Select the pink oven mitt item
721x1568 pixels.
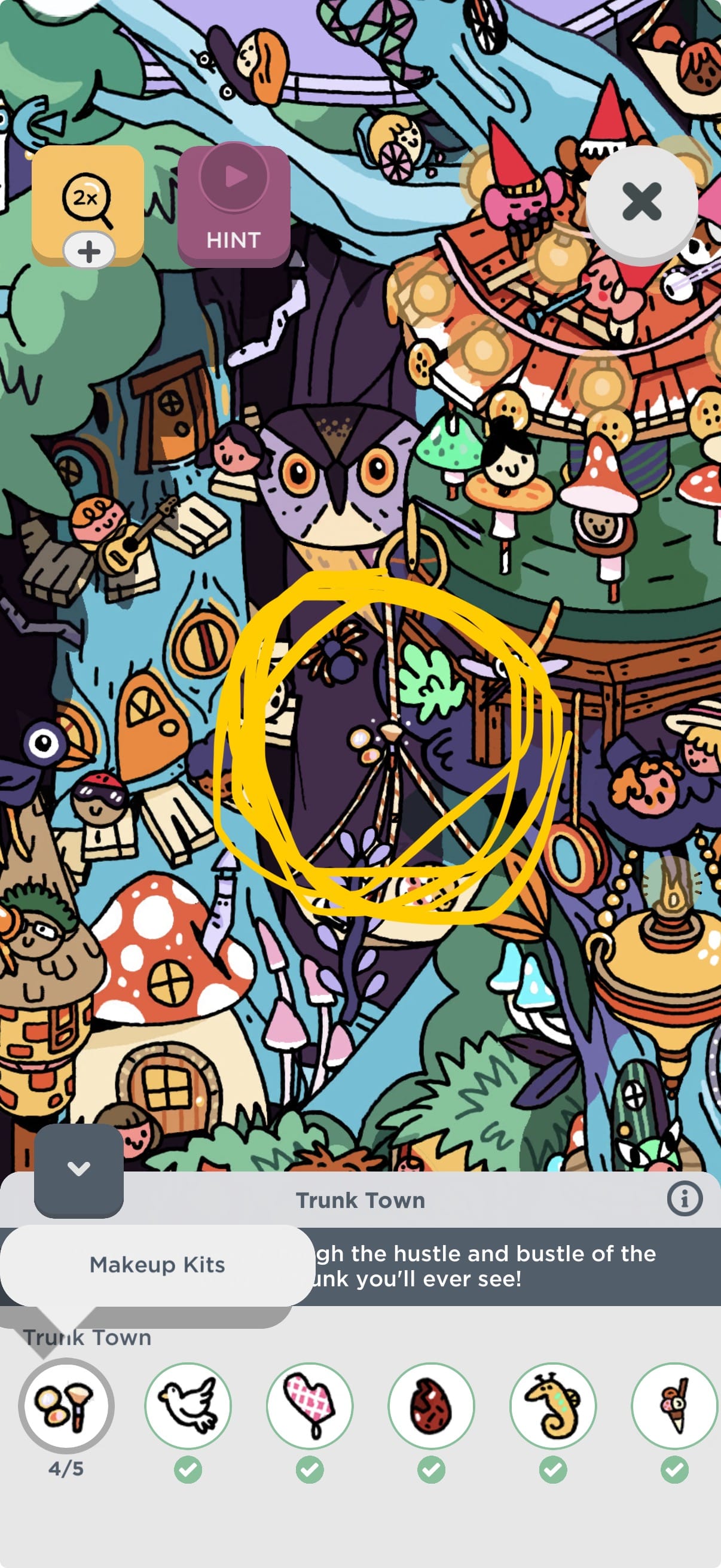click(310, 1405)
